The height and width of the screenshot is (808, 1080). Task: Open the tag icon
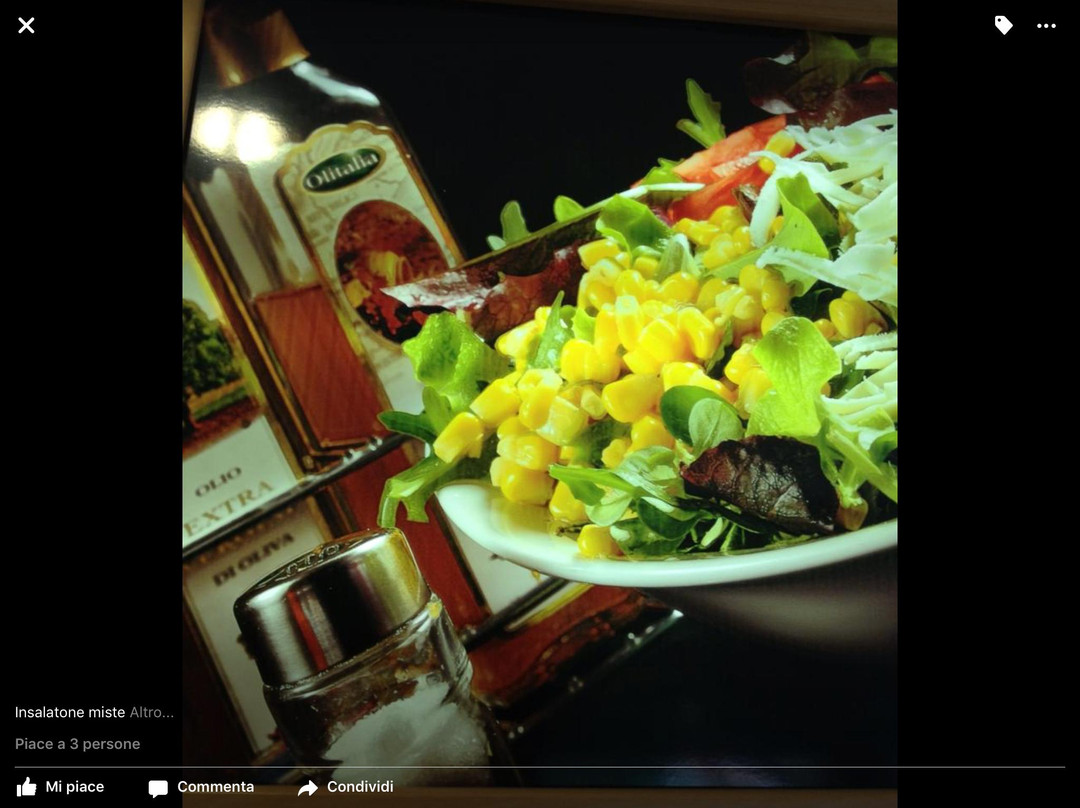click(1004, 25)
